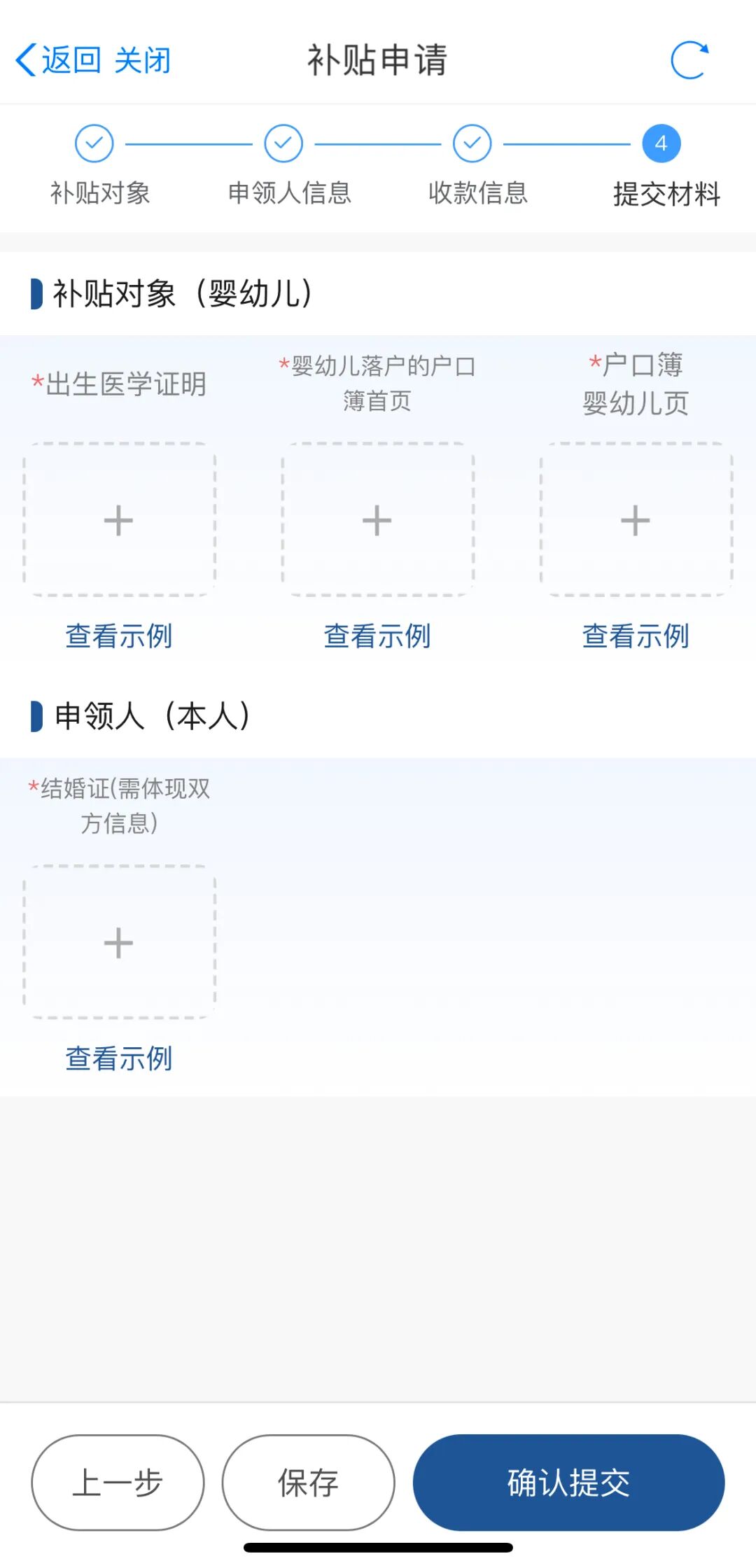Screen dimensions: 756x1568
Task: Open 查看示例 under 结婚证
Action: click(x=119, y=1058)
